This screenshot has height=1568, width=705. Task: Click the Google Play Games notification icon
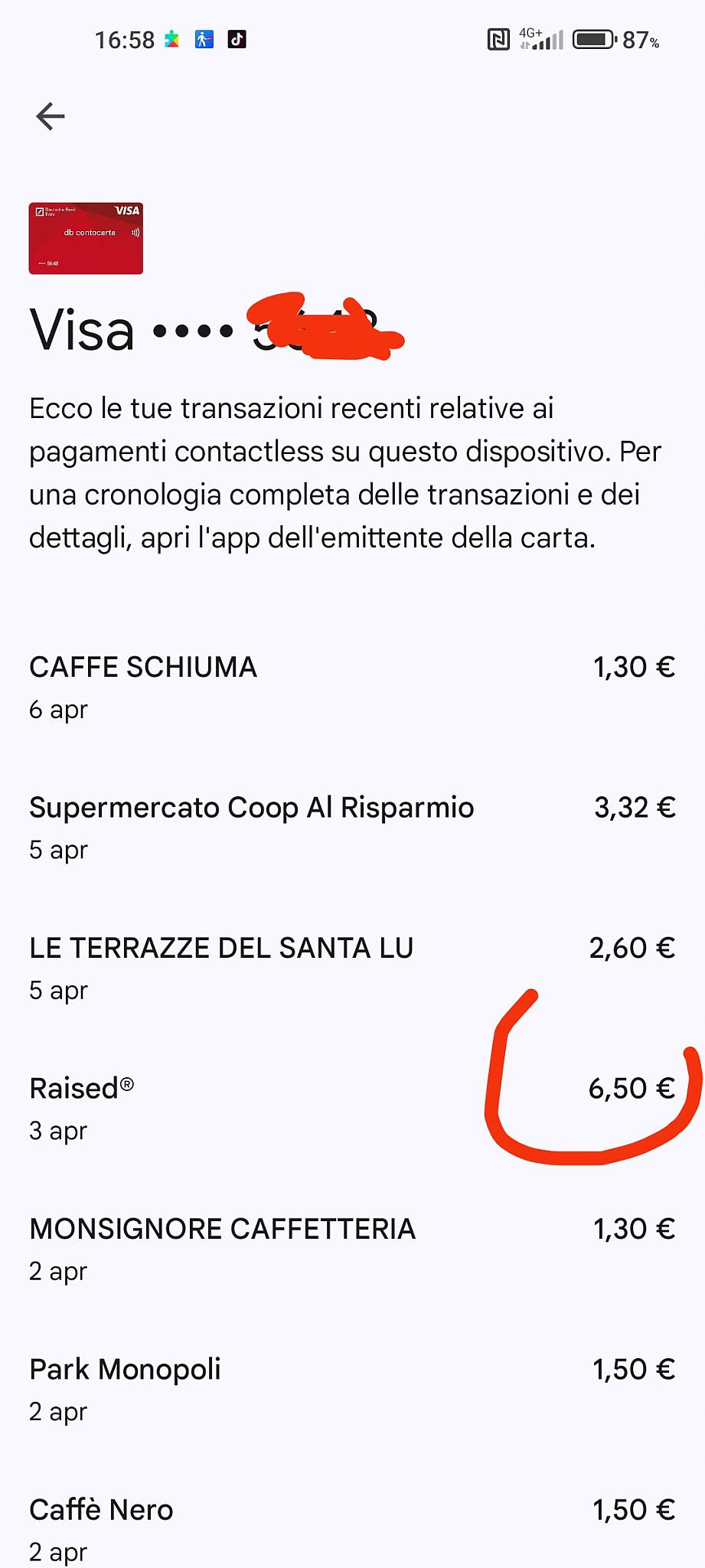tap(172, 39)
